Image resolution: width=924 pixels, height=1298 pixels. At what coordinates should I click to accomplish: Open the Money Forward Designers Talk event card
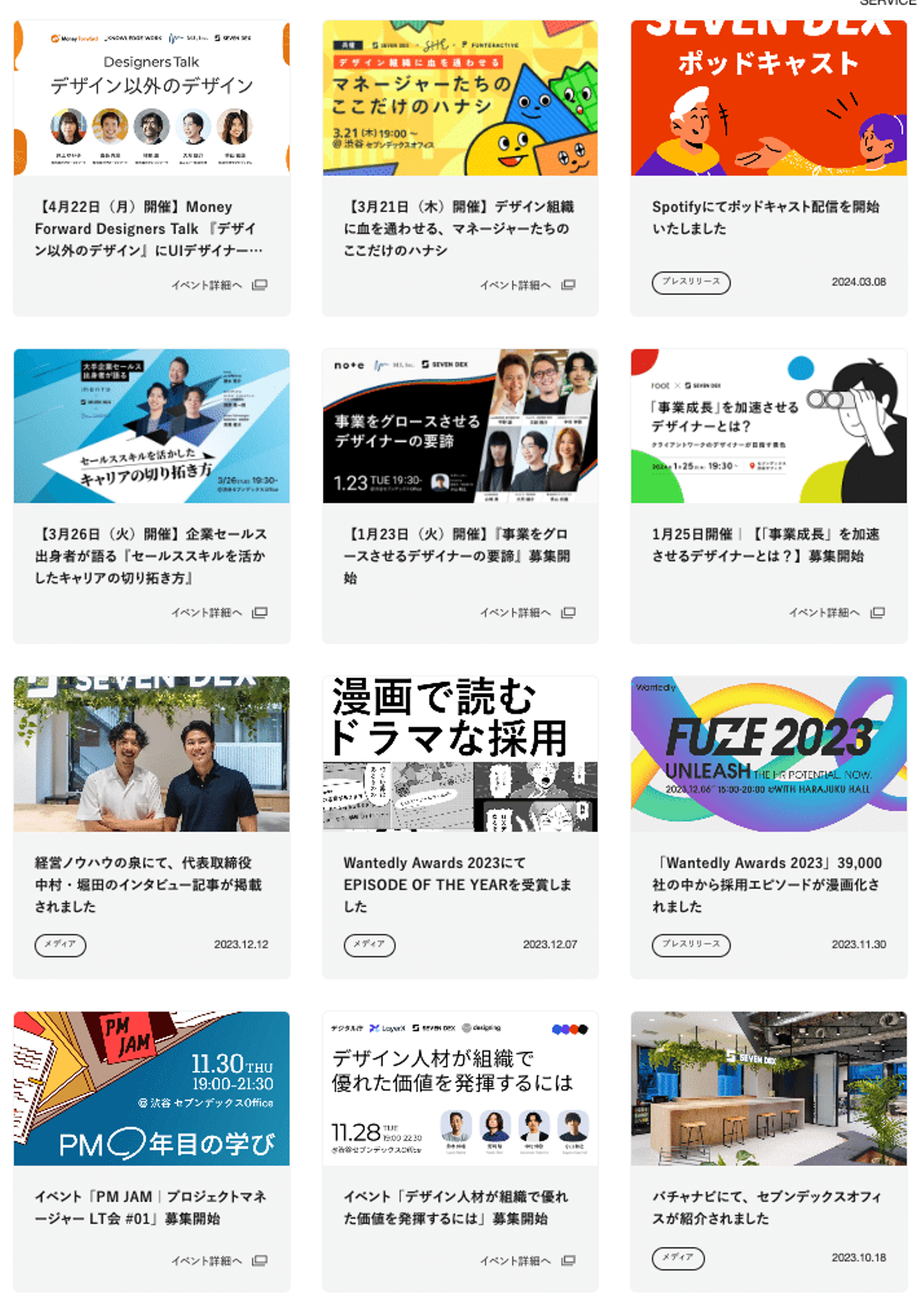coord(151,228)
